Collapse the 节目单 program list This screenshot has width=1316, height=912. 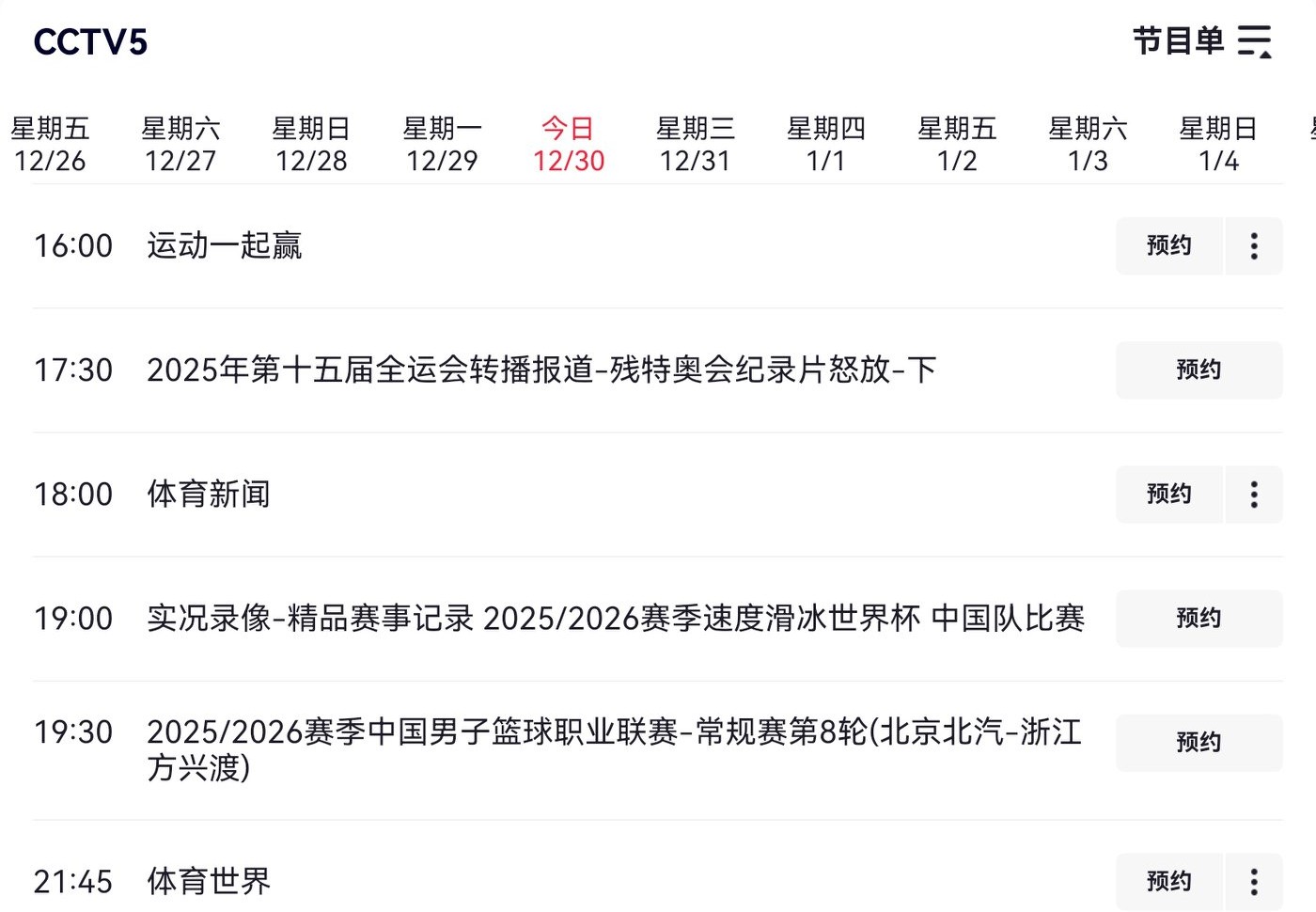[x=1254, y=42]
